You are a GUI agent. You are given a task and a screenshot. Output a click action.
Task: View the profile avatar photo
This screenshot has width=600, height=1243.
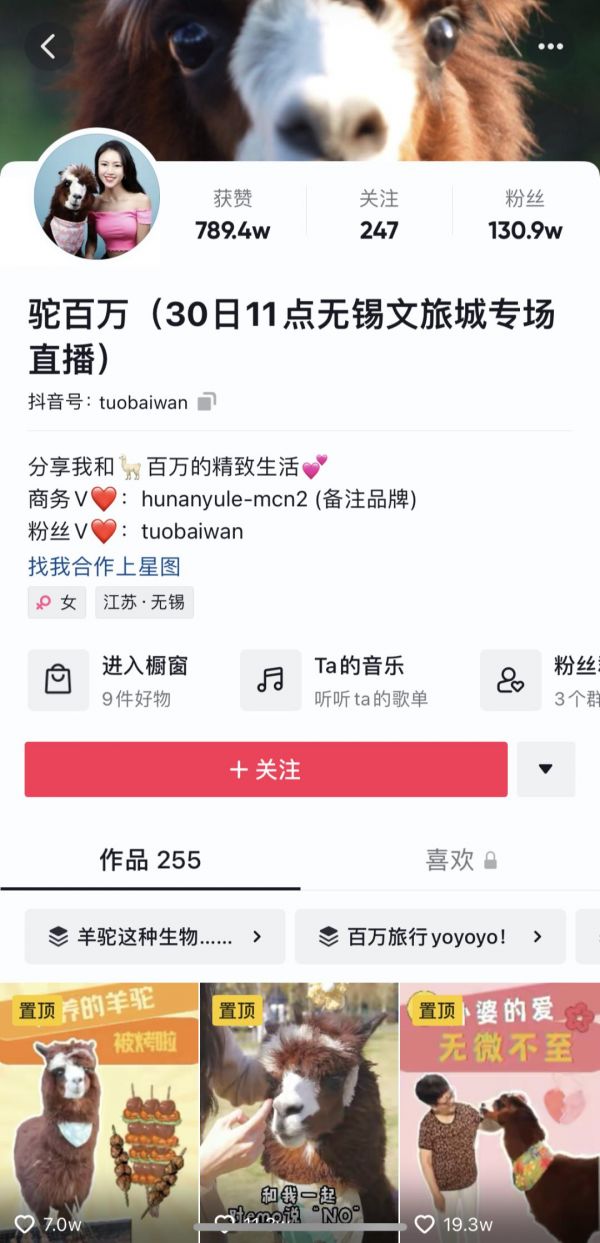96,196
